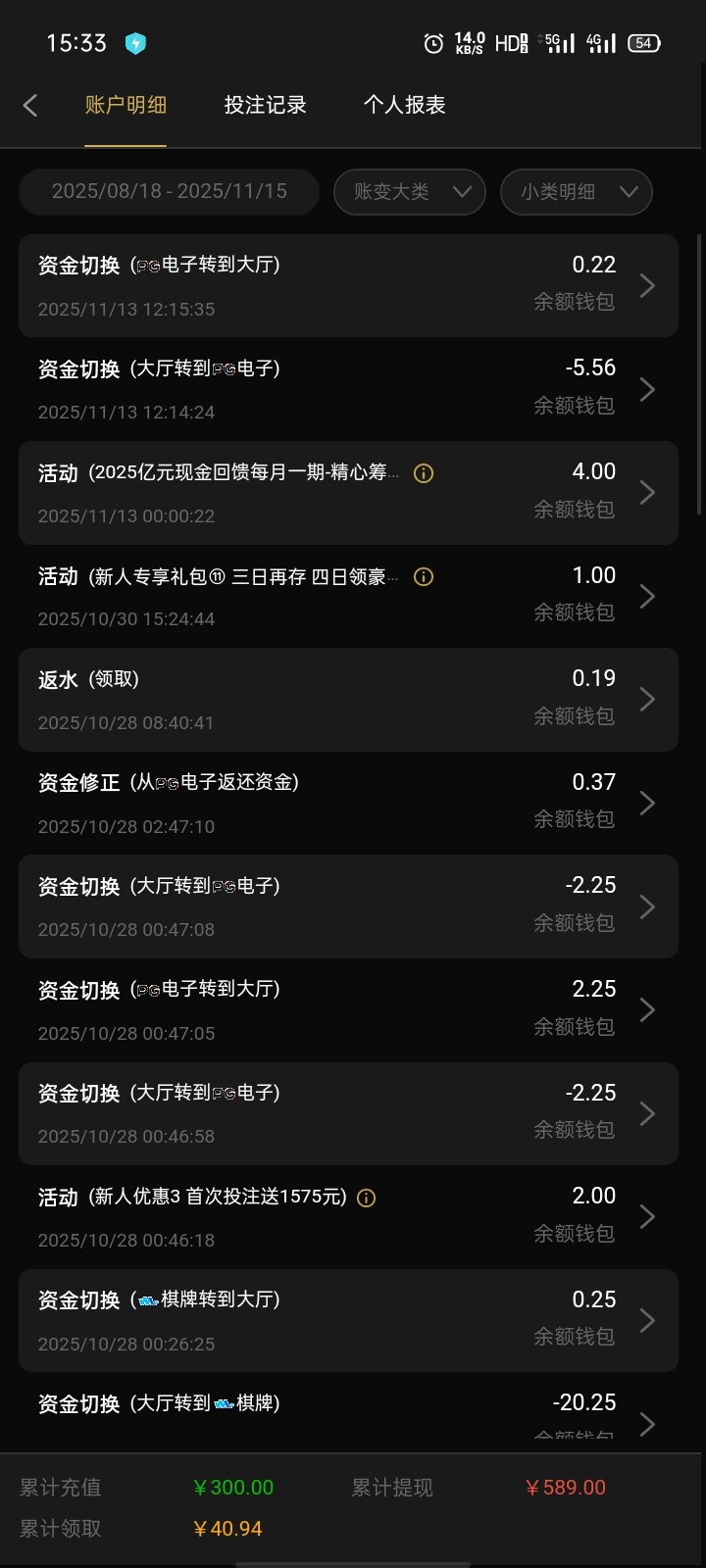Open the 账变大类 dropdown filter

pos(409,192)
